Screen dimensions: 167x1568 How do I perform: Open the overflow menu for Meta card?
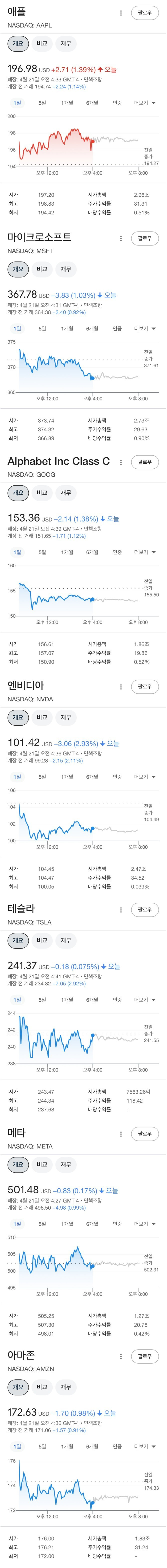coord(121,1134)
